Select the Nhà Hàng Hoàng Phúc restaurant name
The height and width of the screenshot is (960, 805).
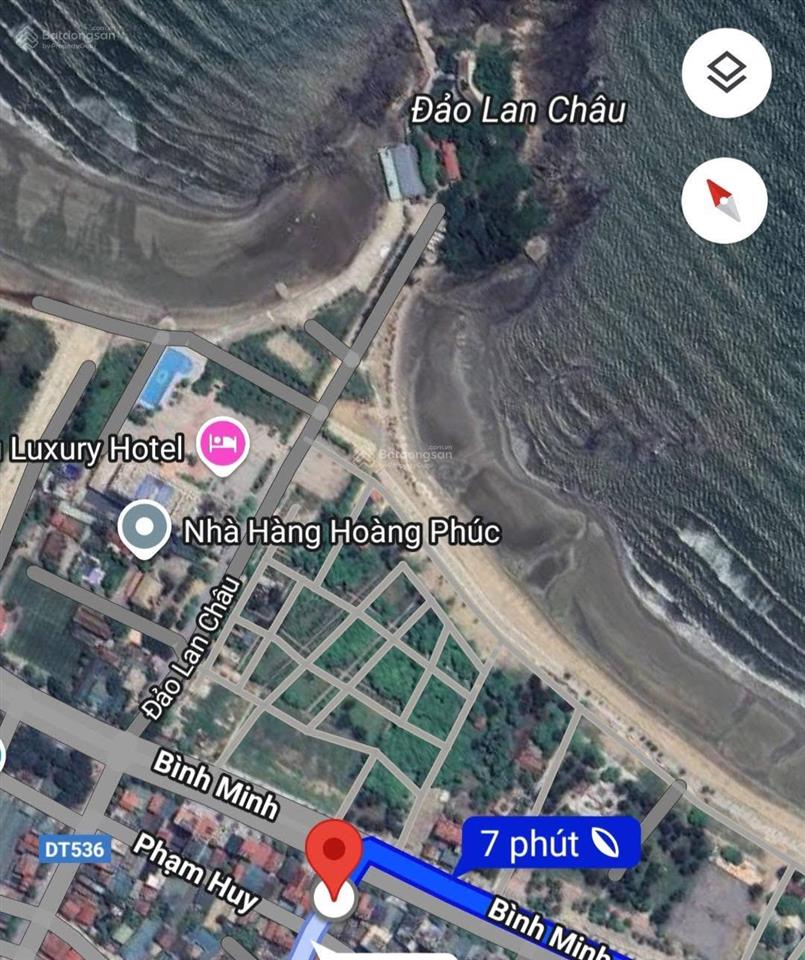344,533
